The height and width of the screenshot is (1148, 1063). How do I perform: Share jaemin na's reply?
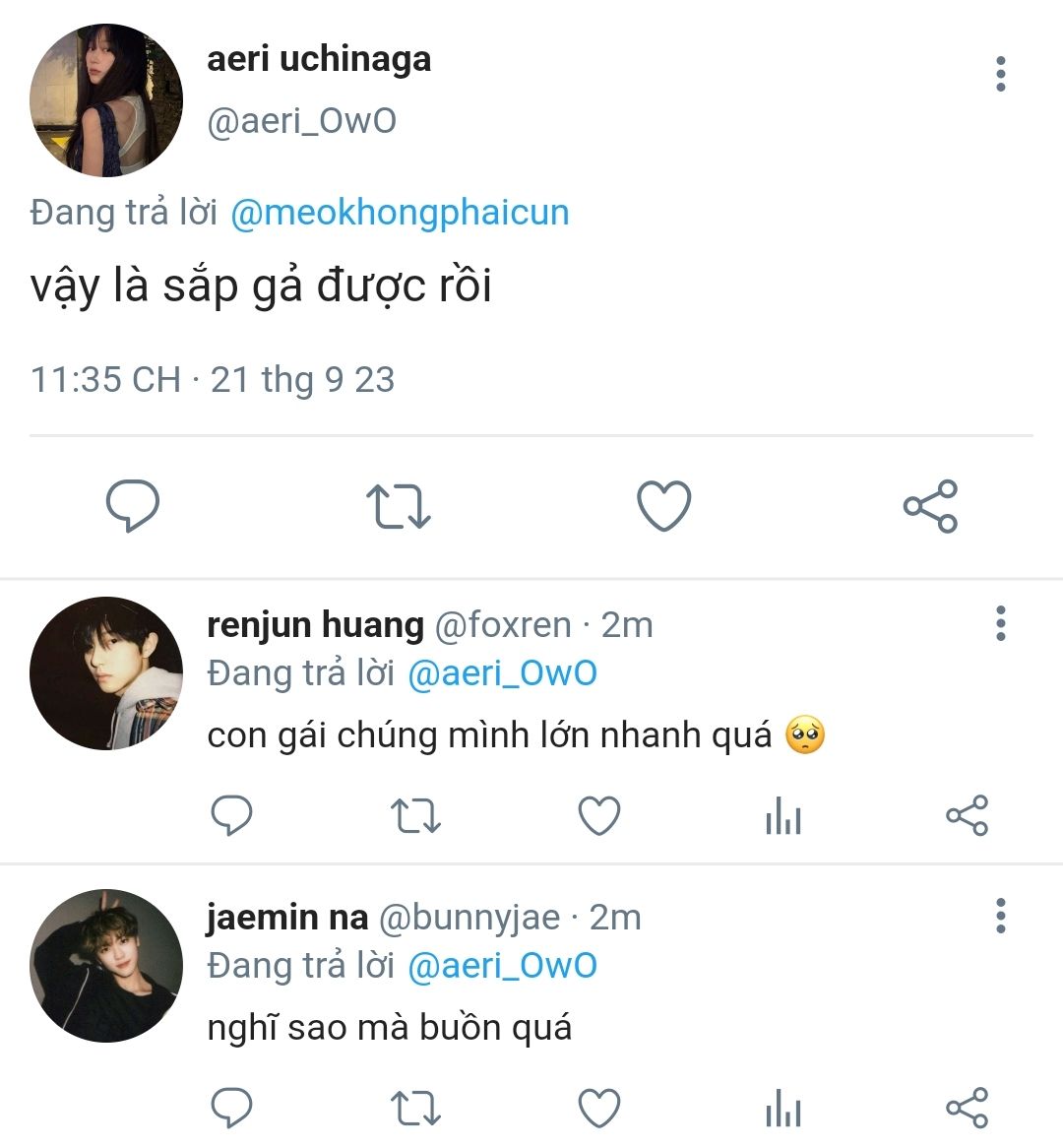click(968, 1108)
